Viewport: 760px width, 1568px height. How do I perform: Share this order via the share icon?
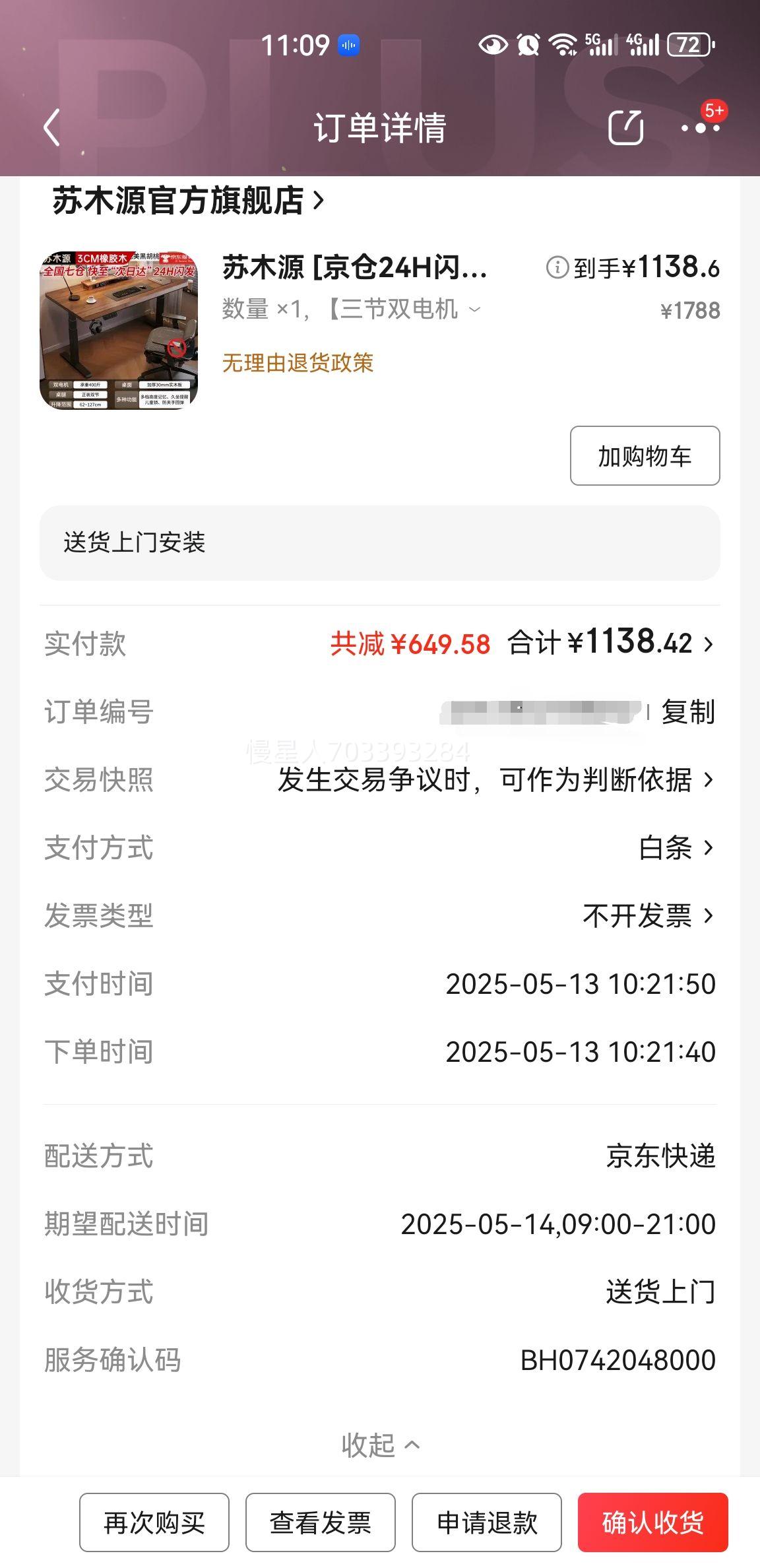click(x=625, y=127)
